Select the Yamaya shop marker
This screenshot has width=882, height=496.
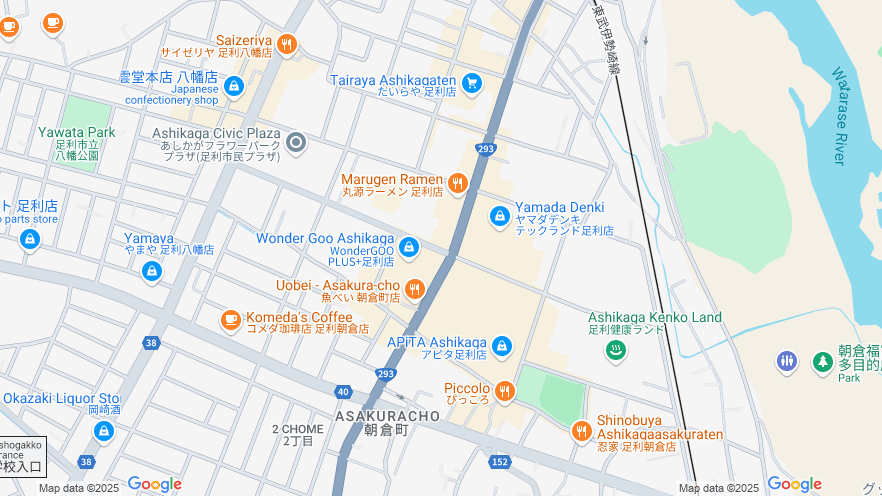click(152, 270)
